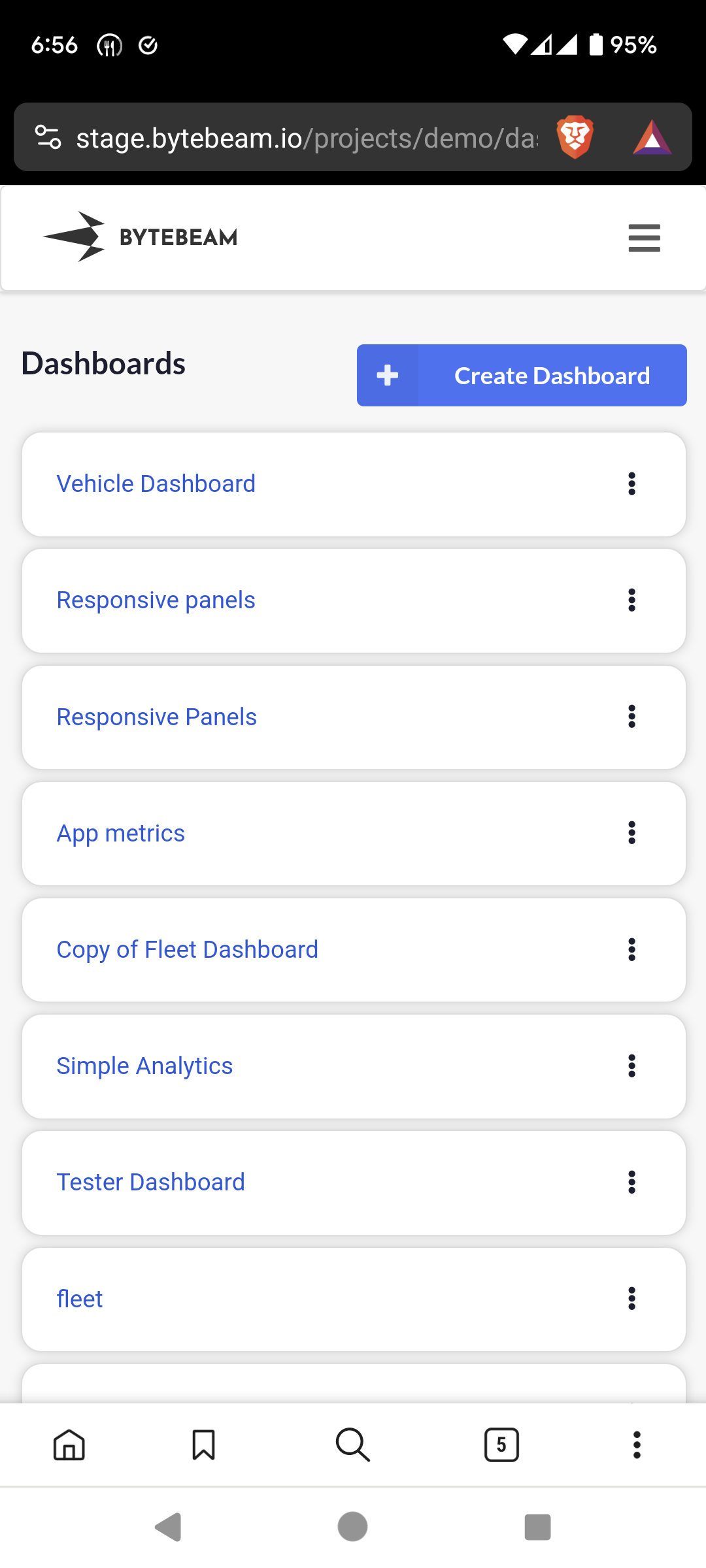Screen dimensions: 706x1568
Task: Open the Vehicle Dashboard link
Action: click(x=156, y=484)
